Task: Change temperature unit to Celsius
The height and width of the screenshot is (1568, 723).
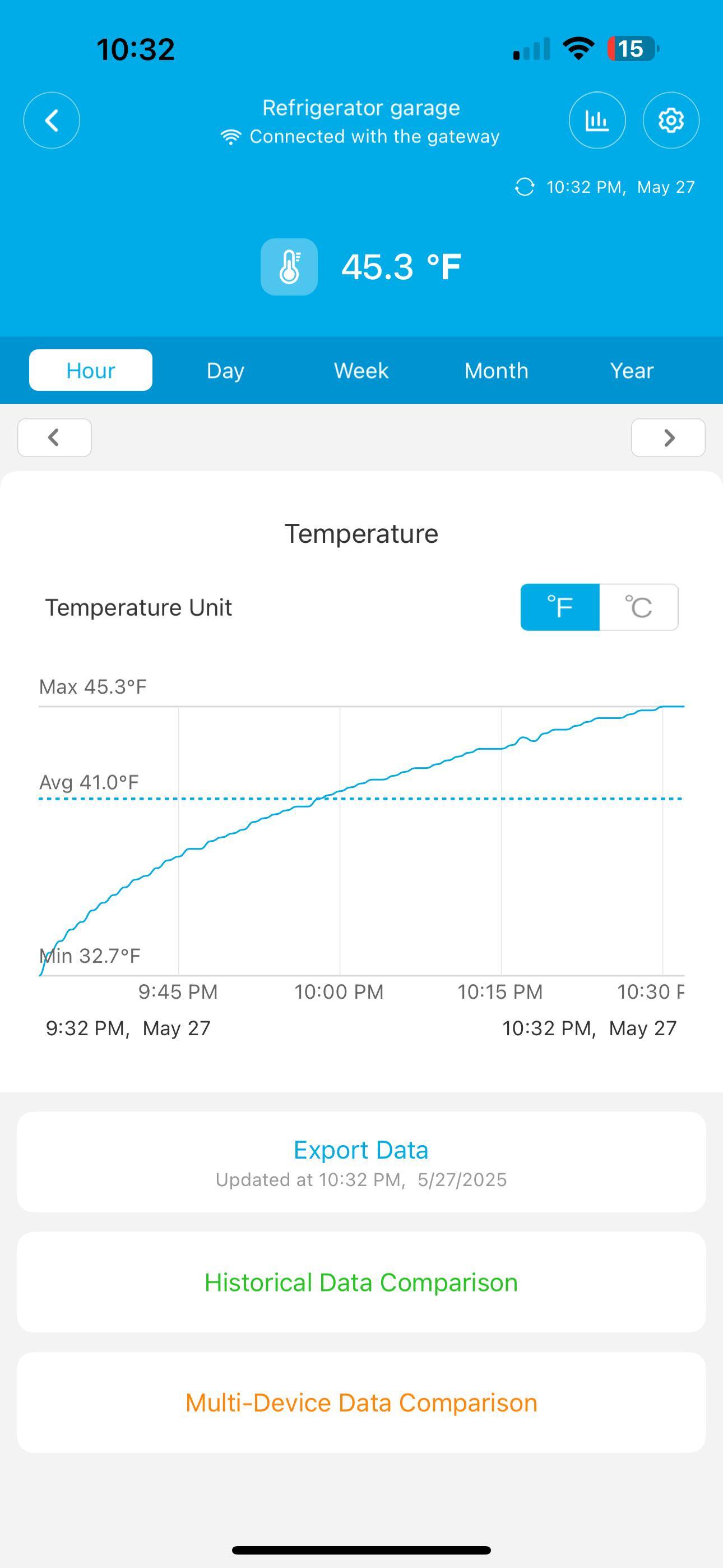Action: [638, 607]
